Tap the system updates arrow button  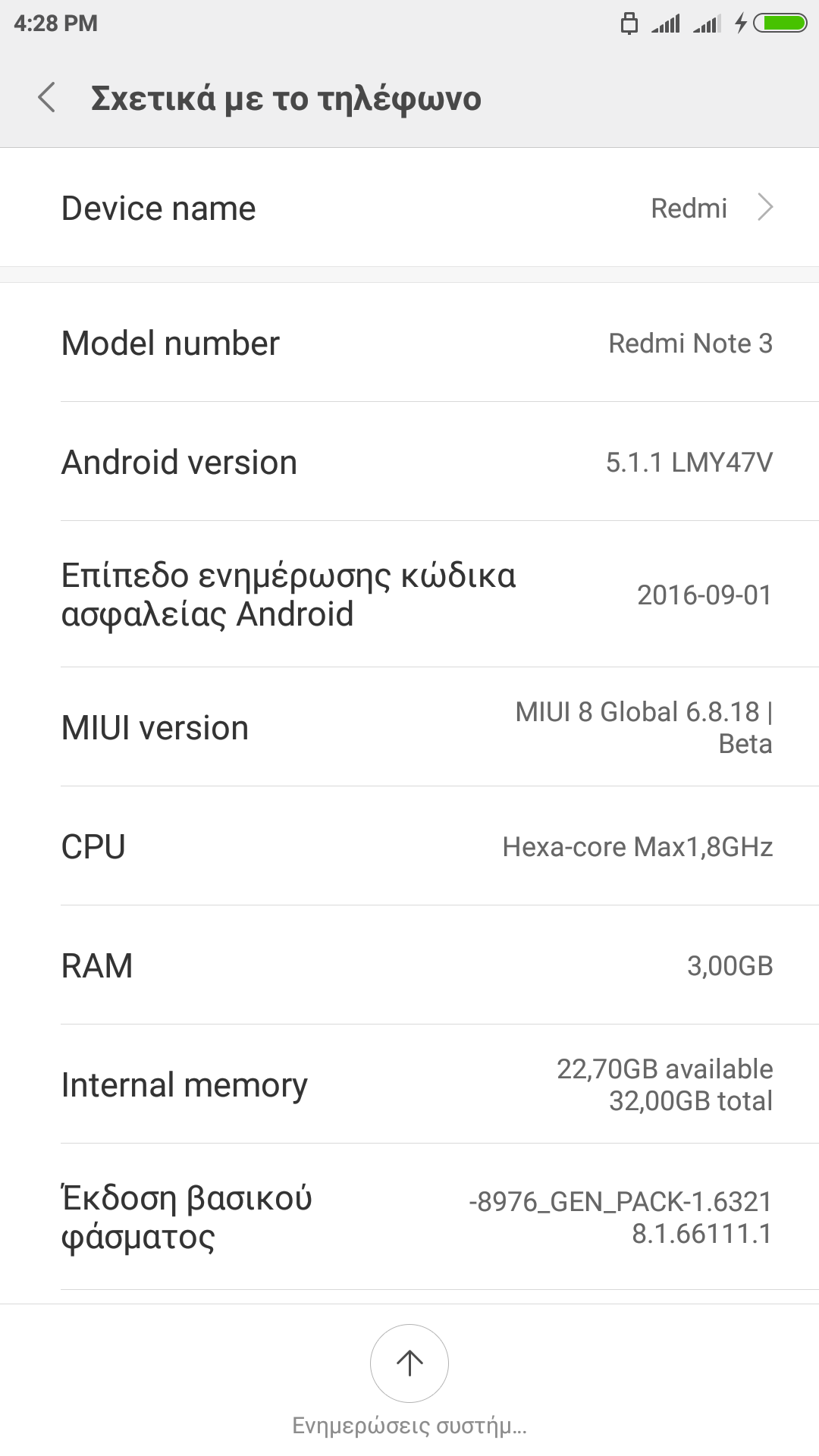409,1363
